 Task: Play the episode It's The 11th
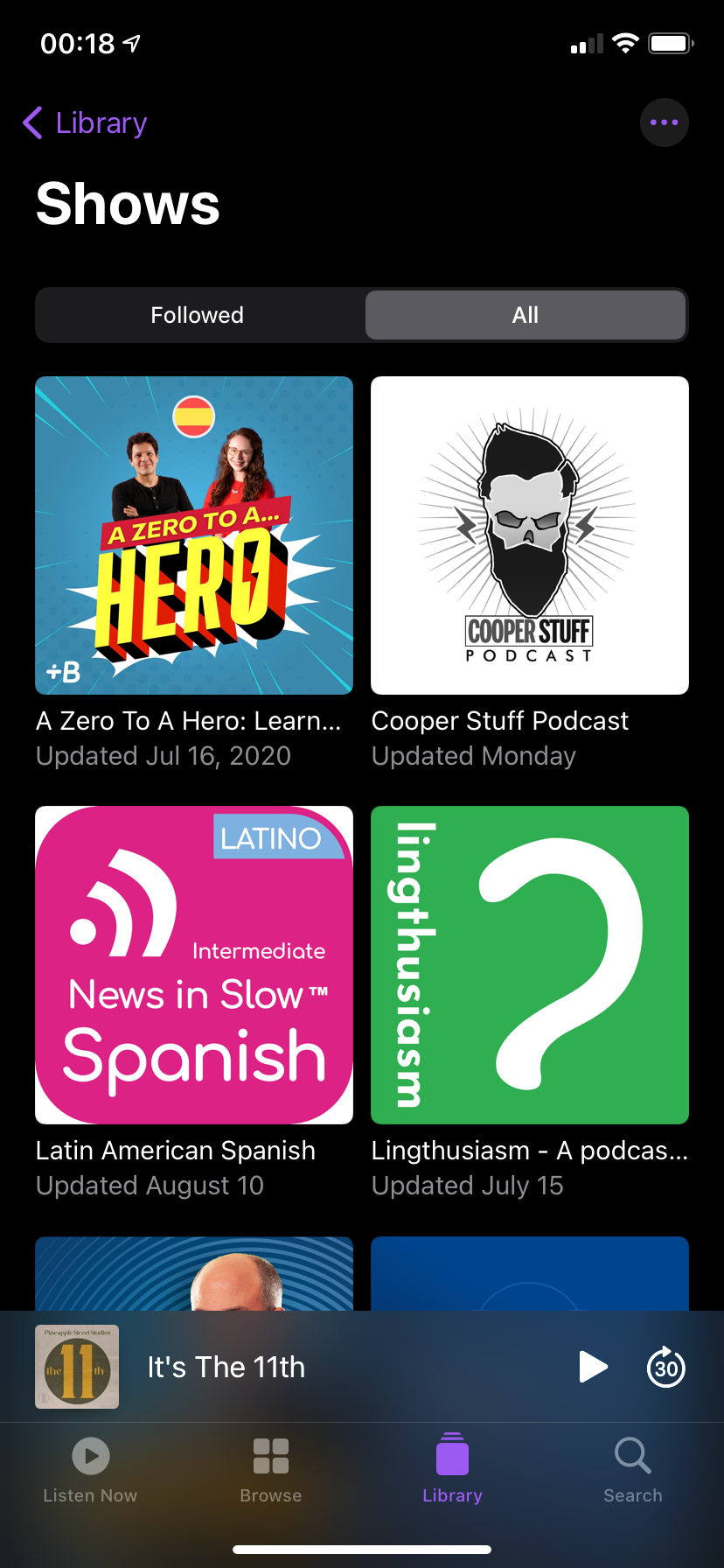pos(593,1367)
